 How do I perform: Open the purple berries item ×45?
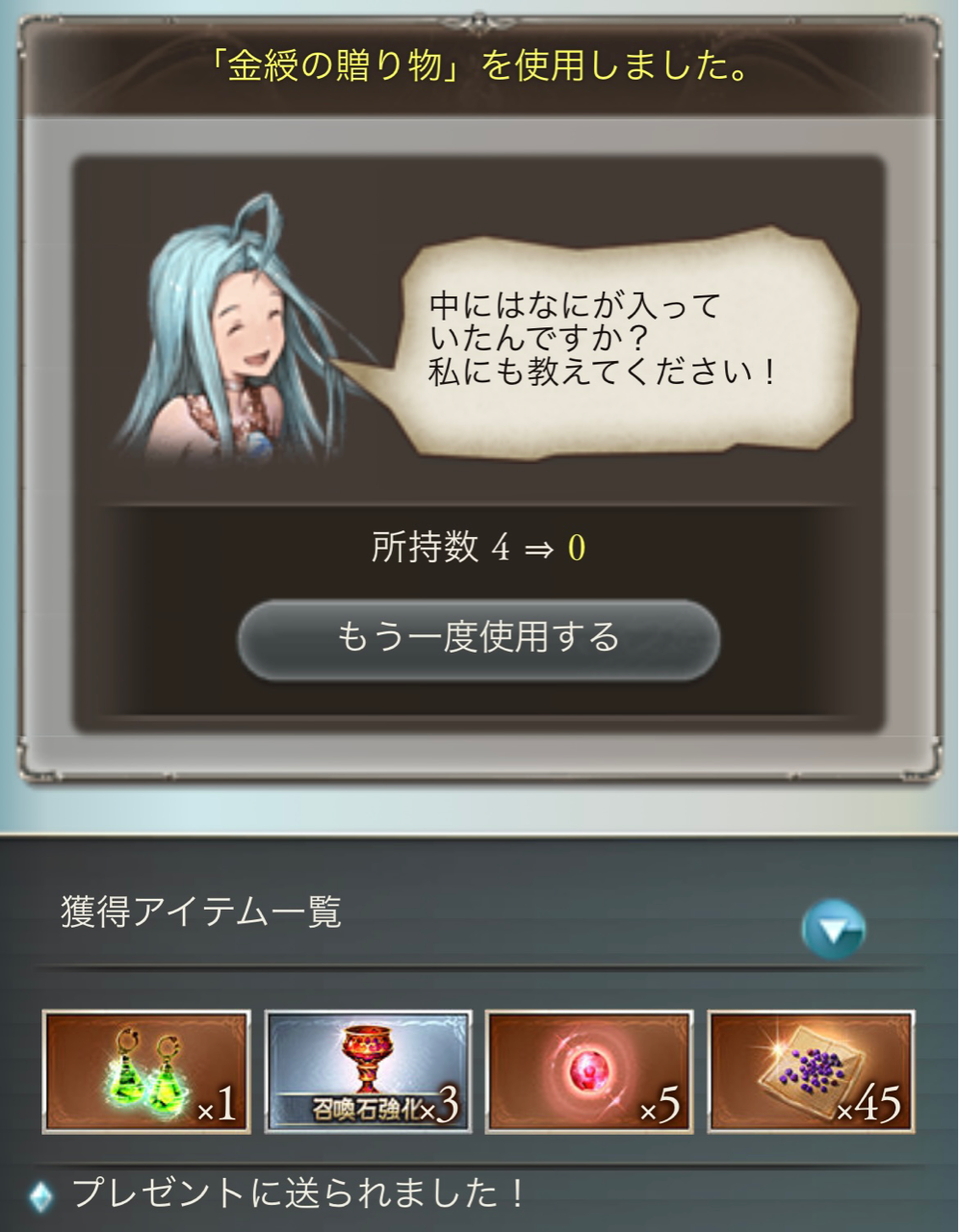click(811, 1071)
